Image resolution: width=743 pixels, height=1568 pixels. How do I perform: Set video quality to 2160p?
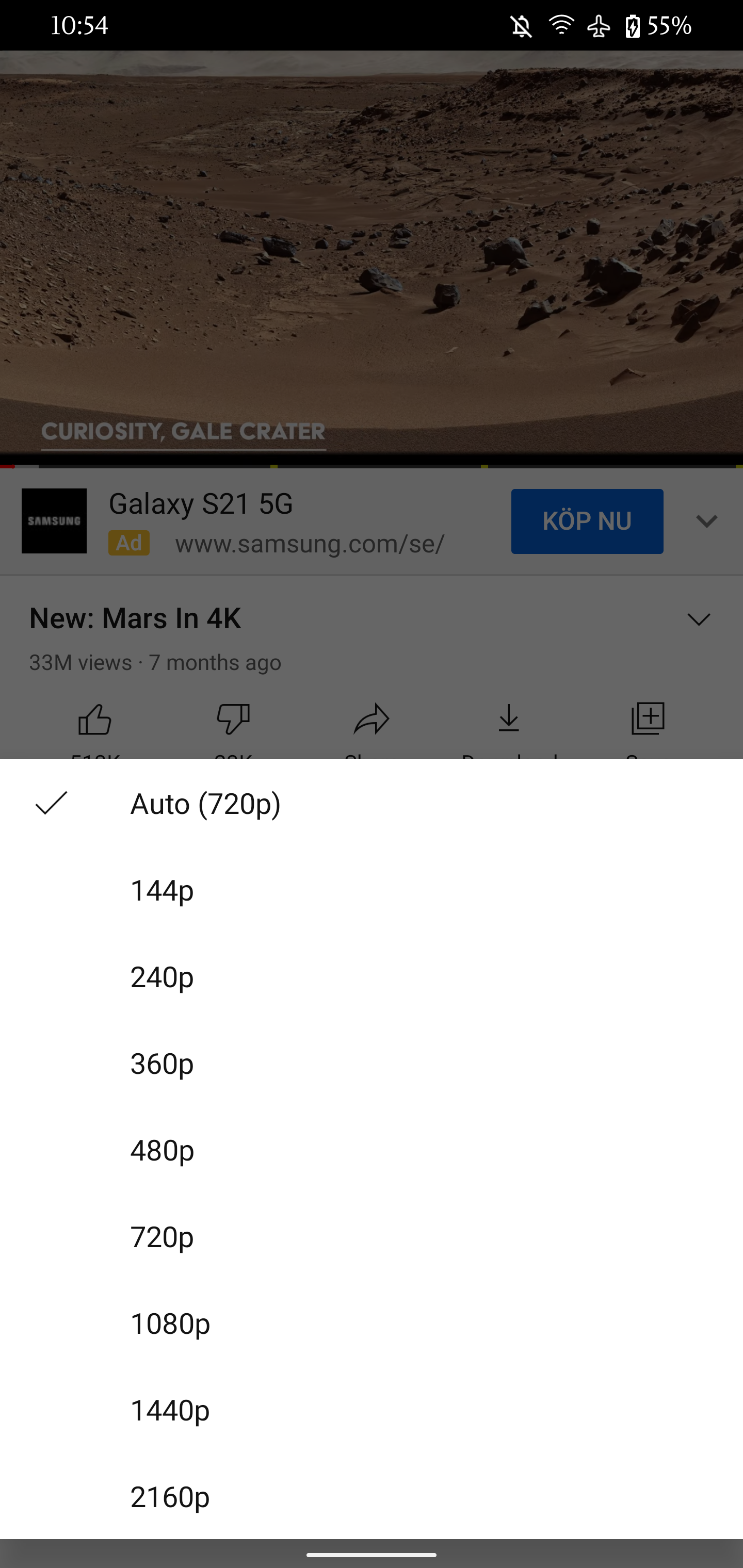tap(372, 1496)
